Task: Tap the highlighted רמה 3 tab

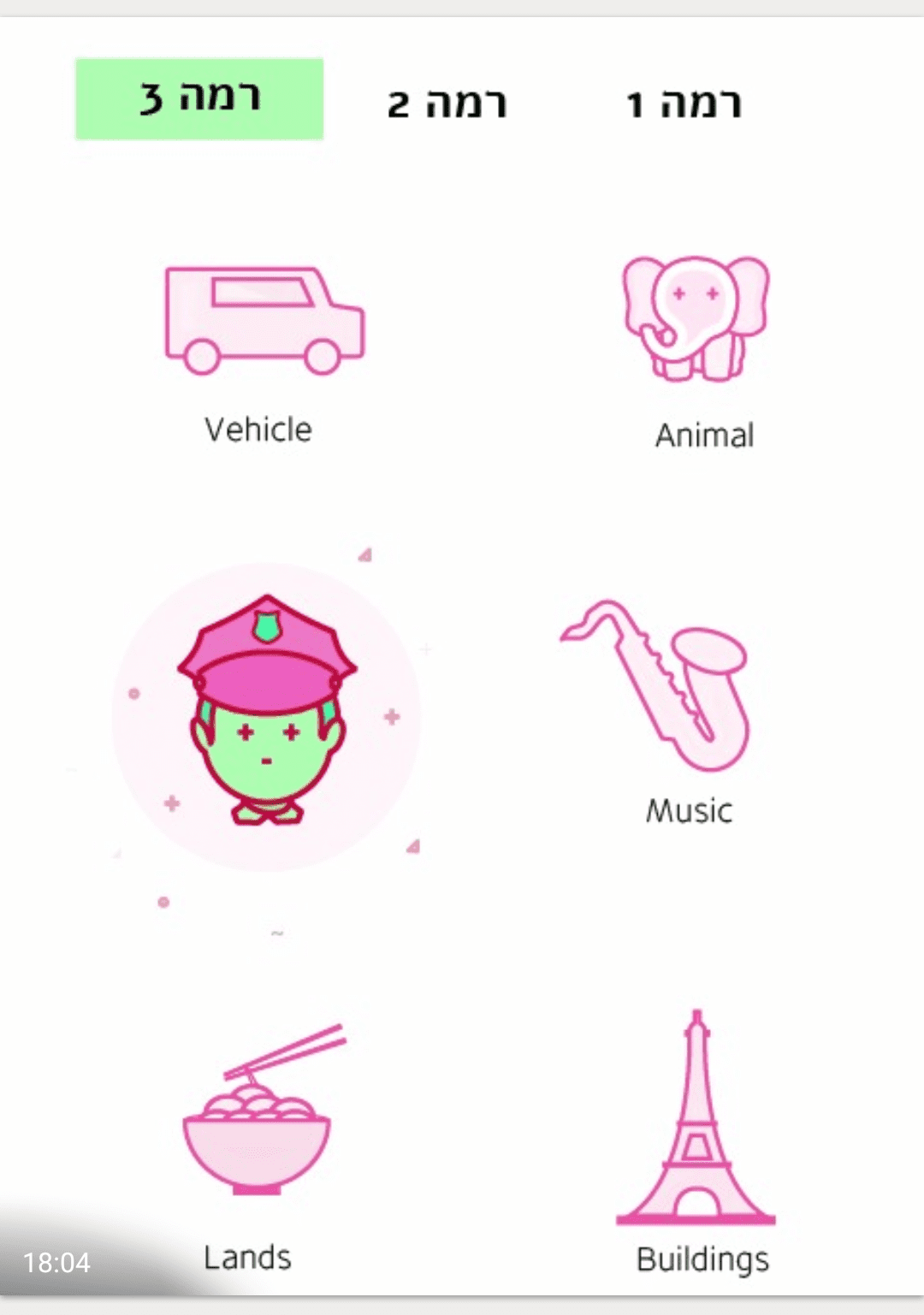Action: coord(199,98)
